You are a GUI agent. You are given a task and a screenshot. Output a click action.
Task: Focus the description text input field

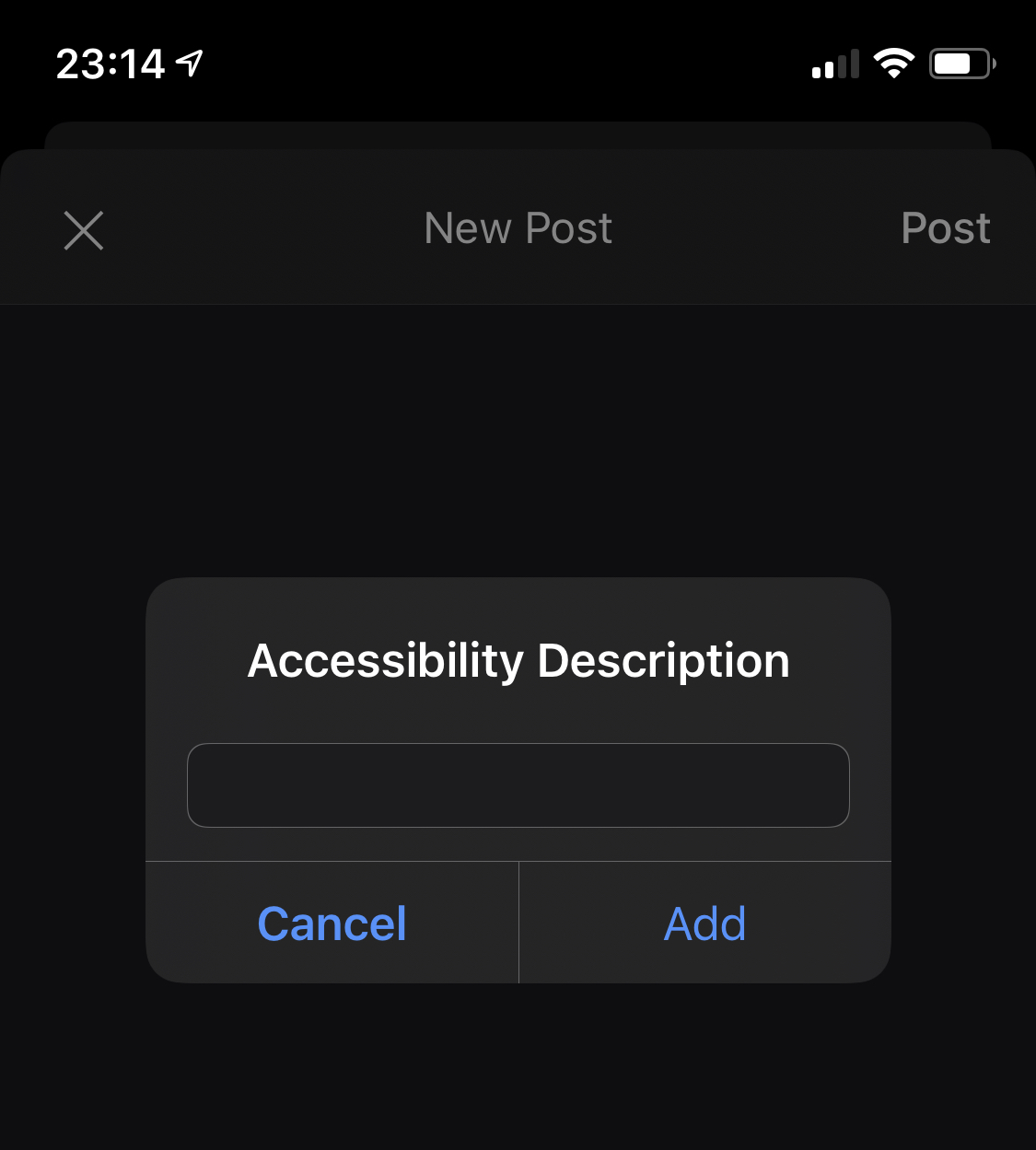point(518,784)
